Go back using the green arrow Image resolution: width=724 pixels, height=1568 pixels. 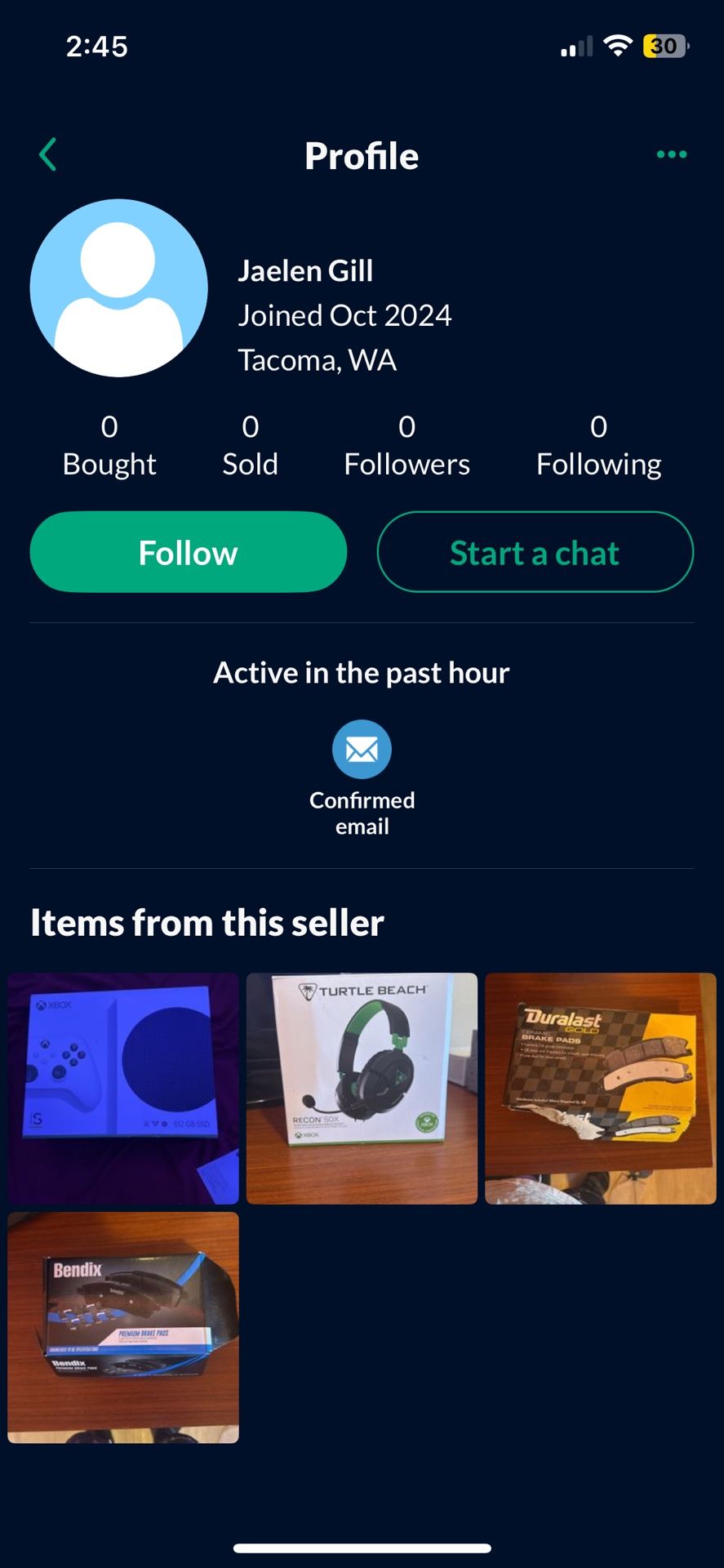pos(48,154)
